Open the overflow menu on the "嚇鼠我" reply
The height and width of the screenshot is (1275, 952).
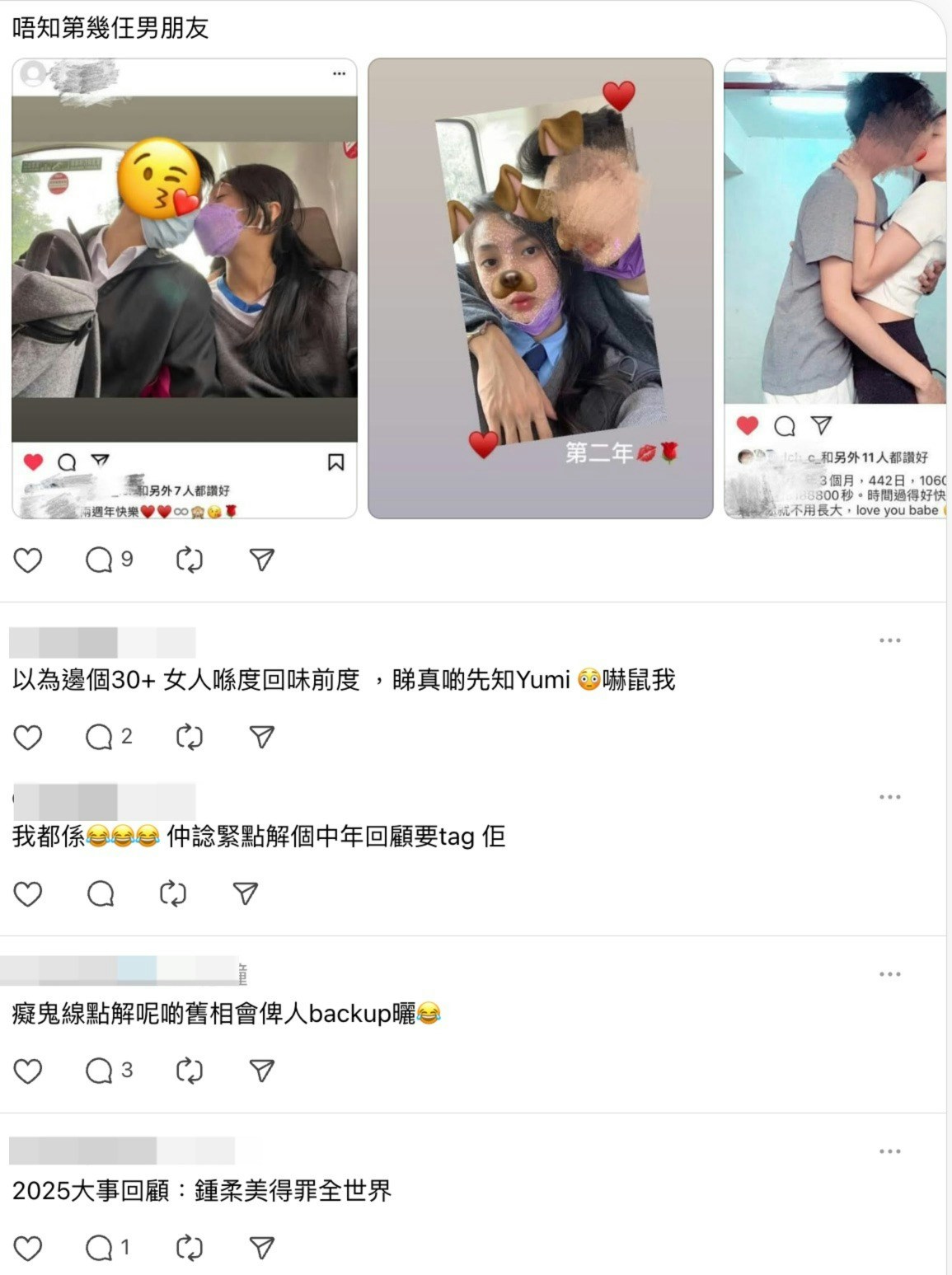click(889, 640)
